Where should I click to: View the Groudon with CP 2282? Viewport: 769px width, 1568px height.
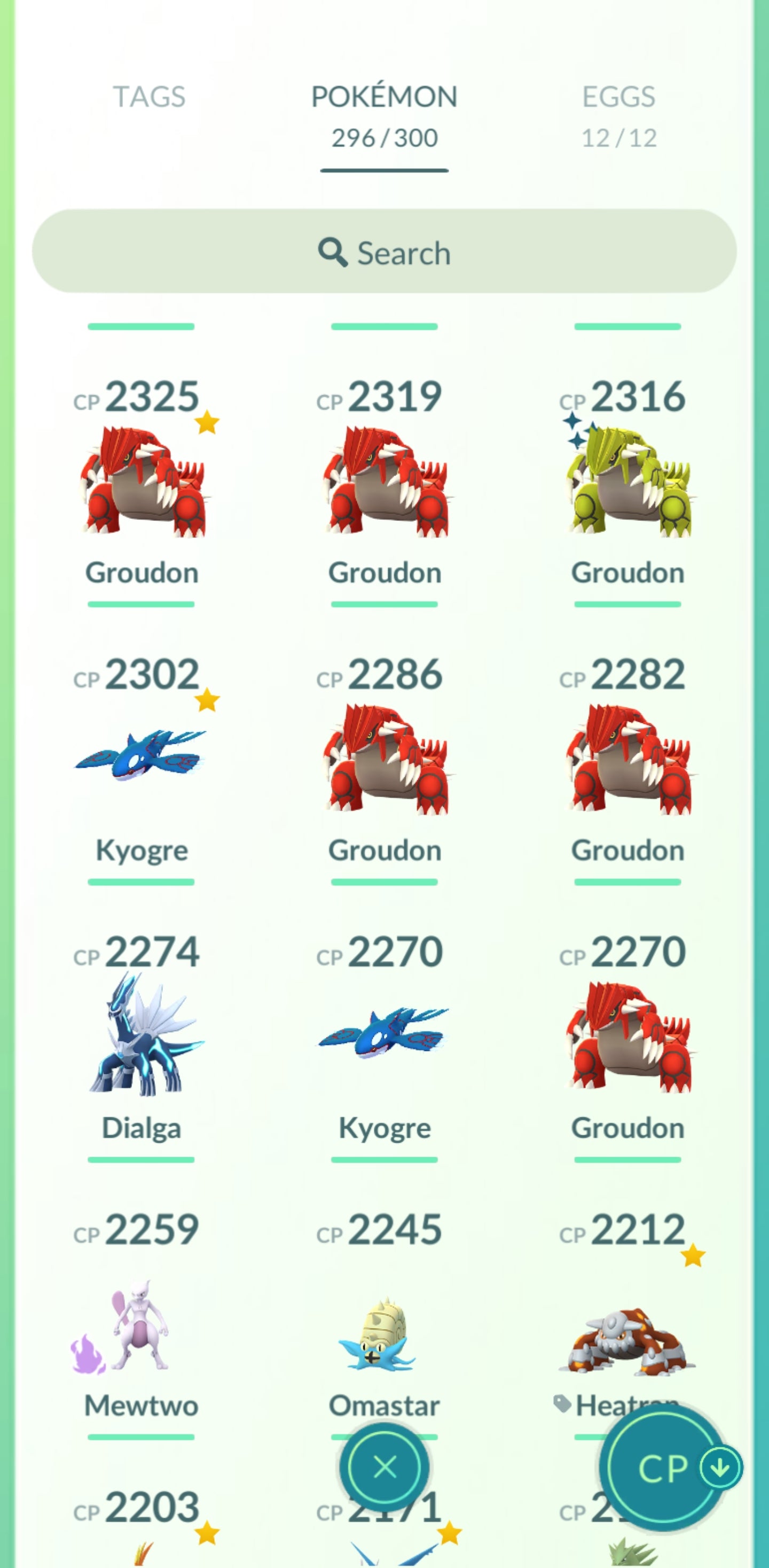pyautogui.click(x=628, y=758)
